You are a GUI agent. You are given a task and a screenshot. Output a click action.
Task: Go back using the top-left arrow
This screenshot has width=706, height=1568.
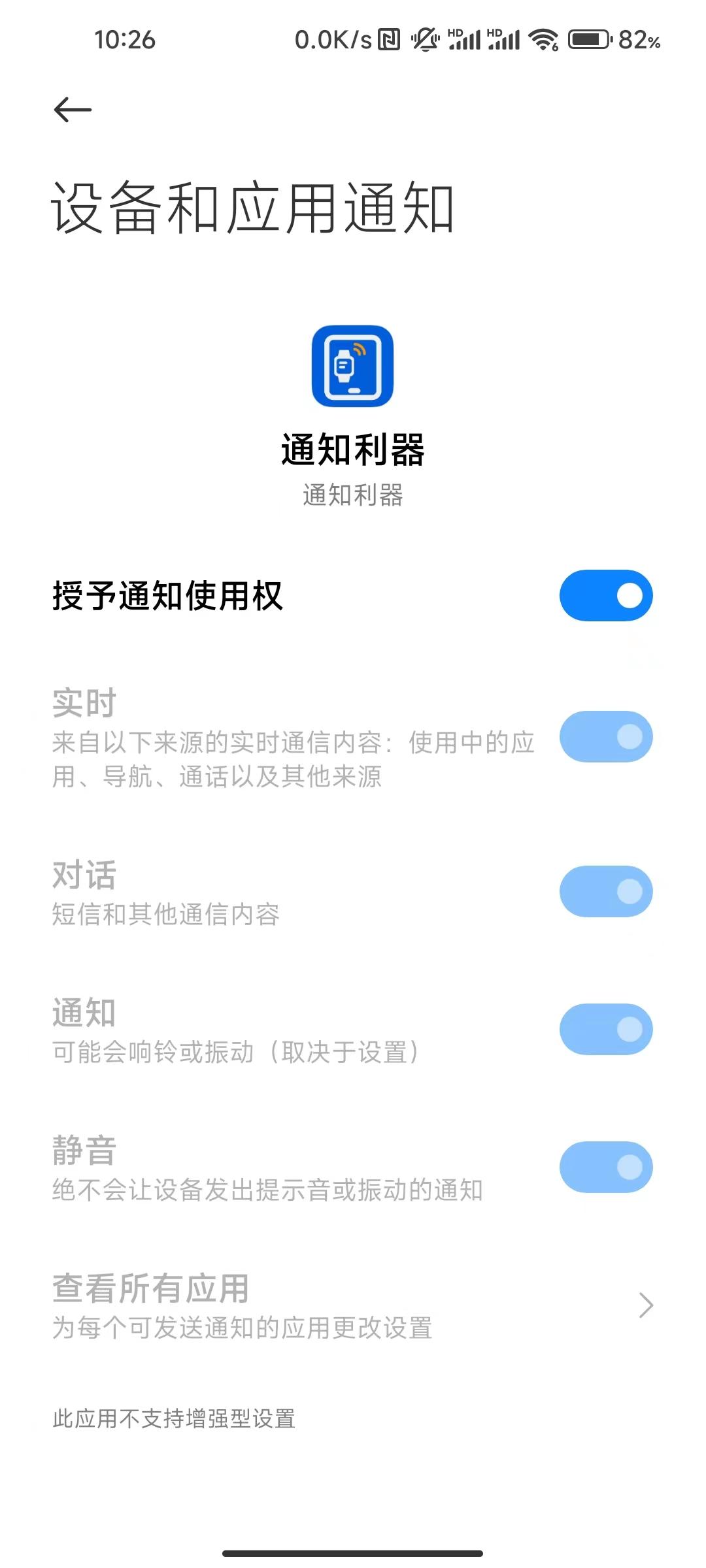(x=72, y=110)
